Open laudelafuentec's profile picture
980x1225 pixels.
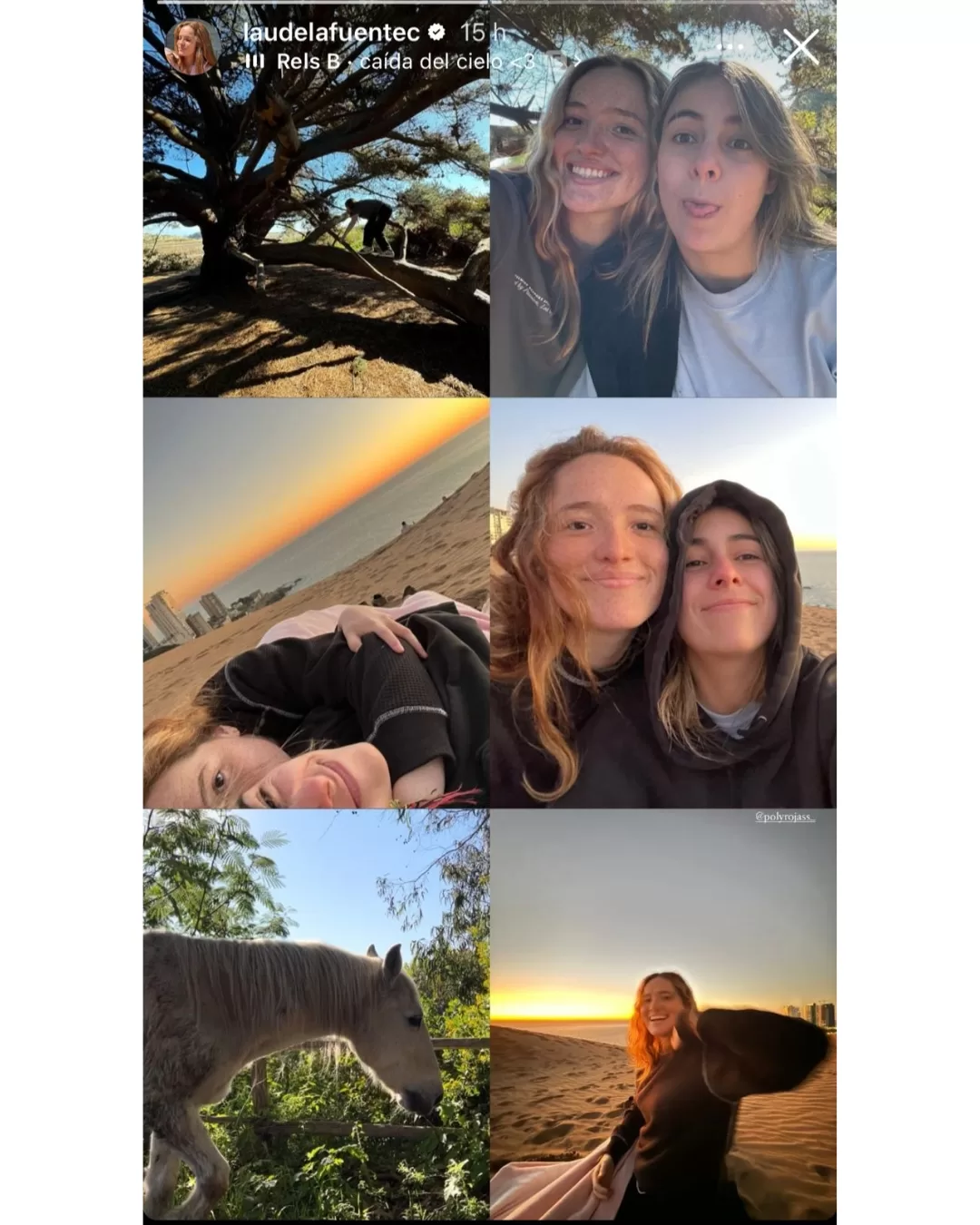tap(192, 47)
